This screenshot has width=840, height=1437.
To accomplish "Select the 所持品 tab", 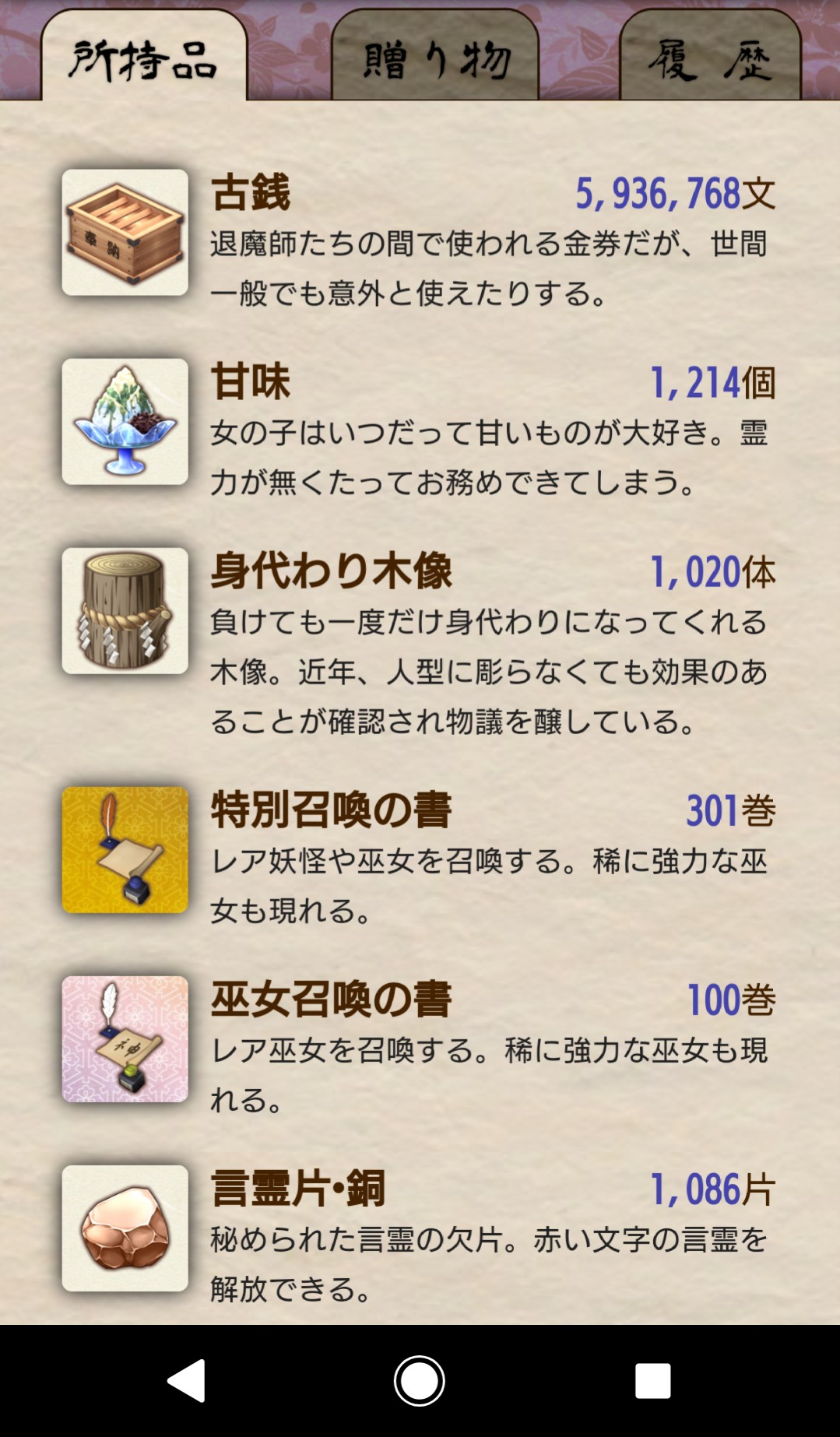I will [144, 59].
